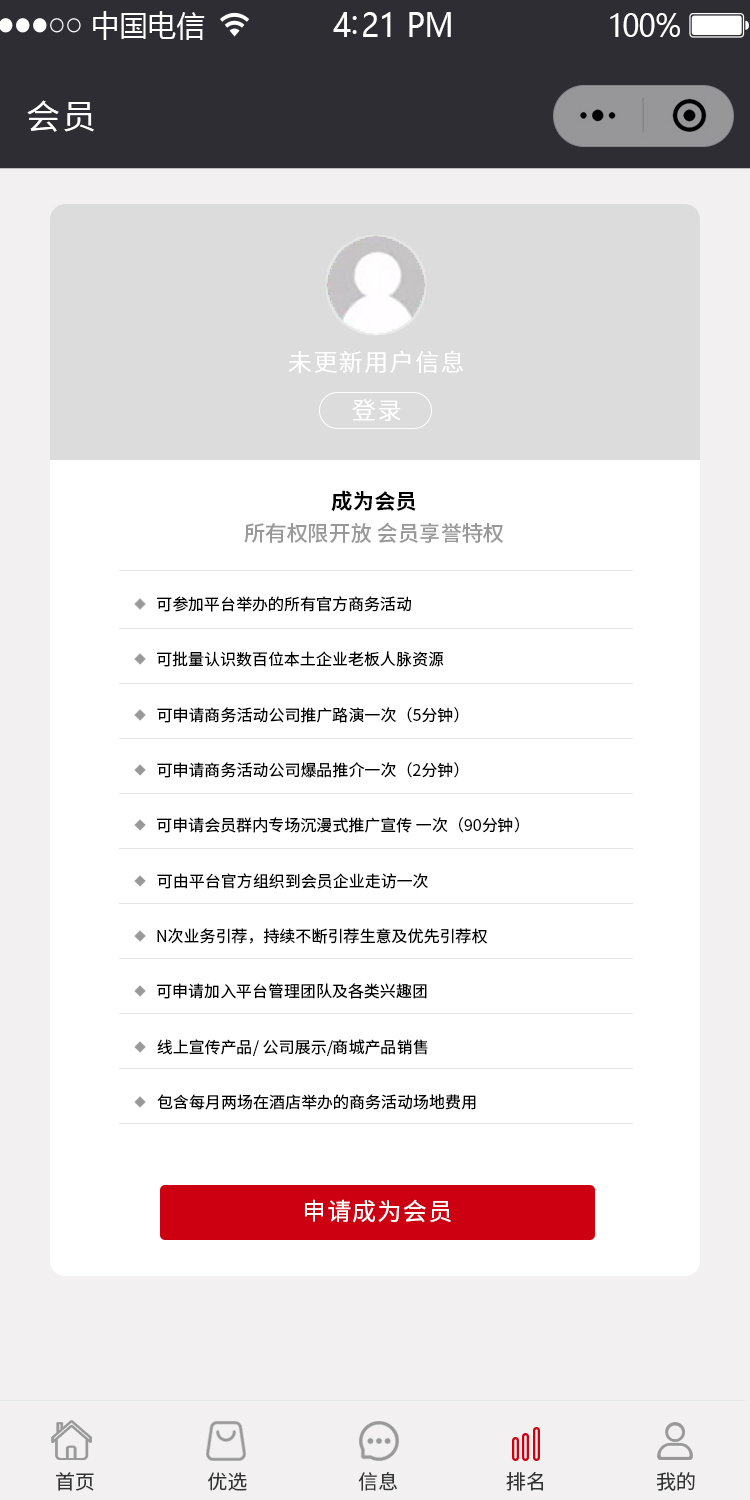The height and width of the screenshot is (1500, 750).
Task: Tap the default user avatar
Action: click(375, 285)
